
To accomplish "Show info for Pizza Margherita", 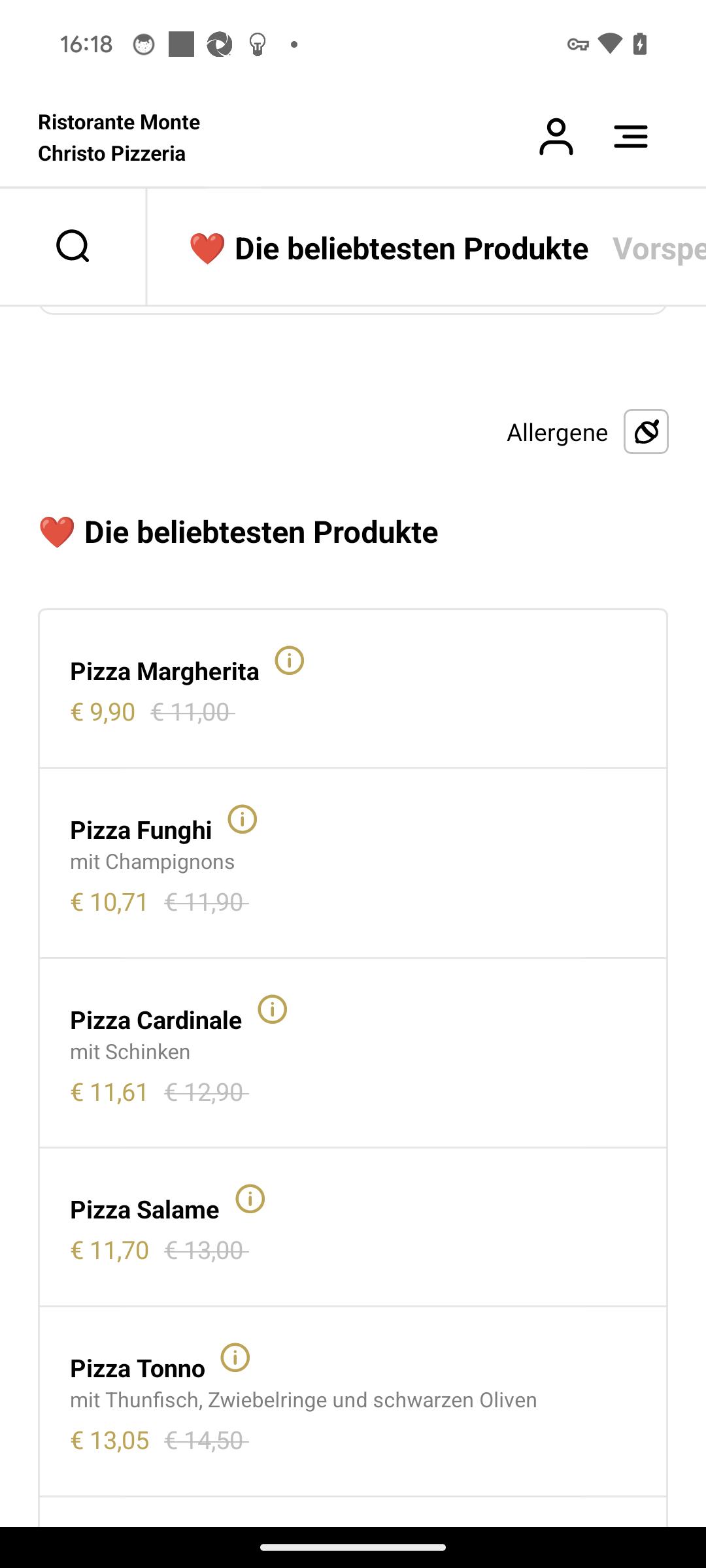I will click(x=290, y=661).
